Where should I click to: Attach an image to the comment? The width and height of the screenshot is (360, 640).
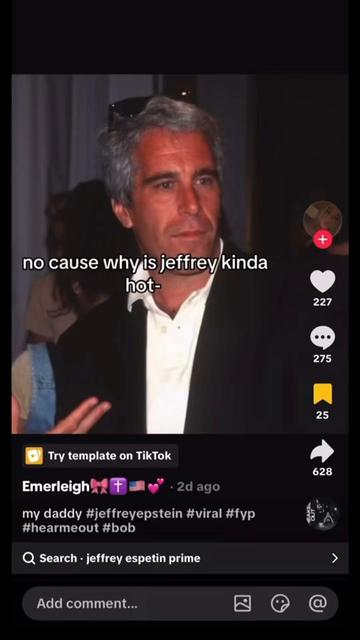coord(242,603)
